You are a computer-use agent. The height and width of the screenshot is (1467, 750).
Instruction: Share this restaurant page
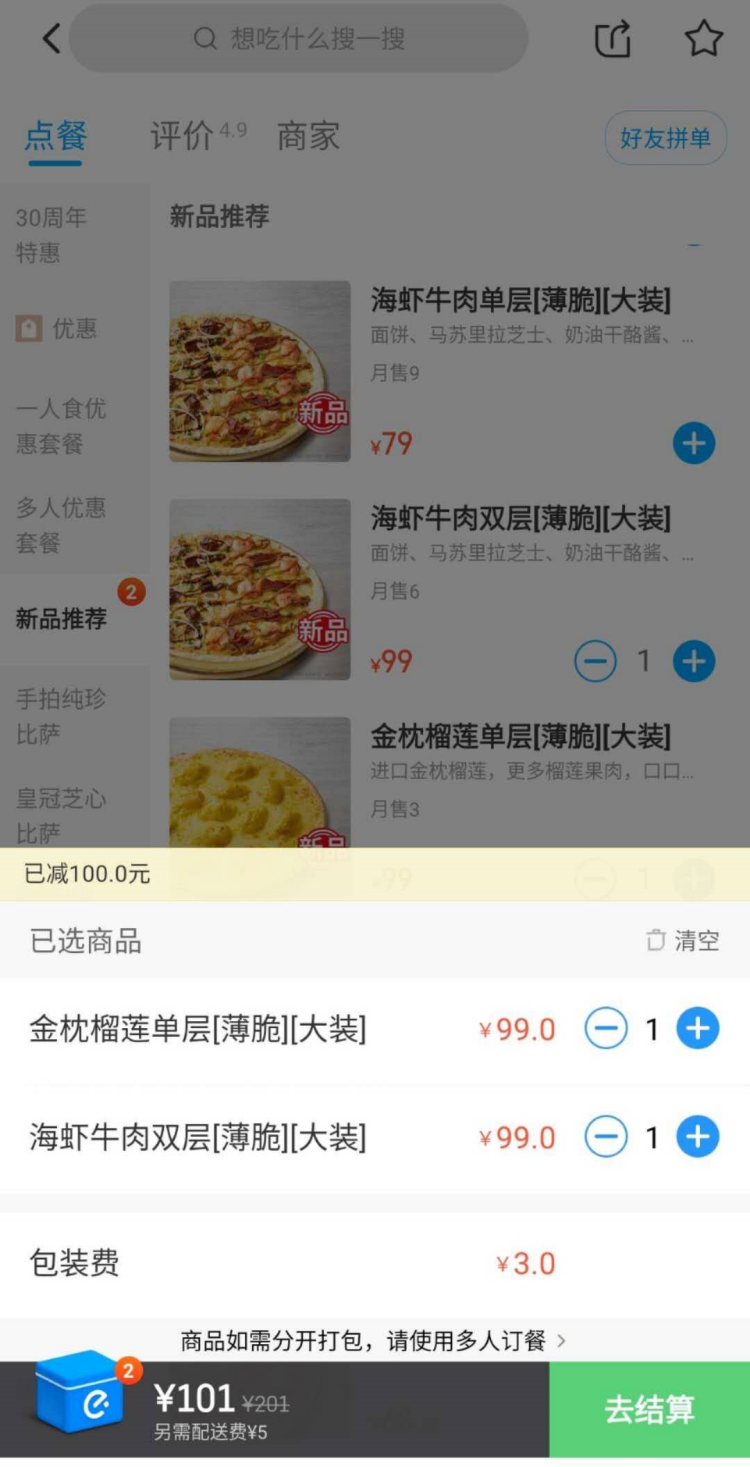613,39
